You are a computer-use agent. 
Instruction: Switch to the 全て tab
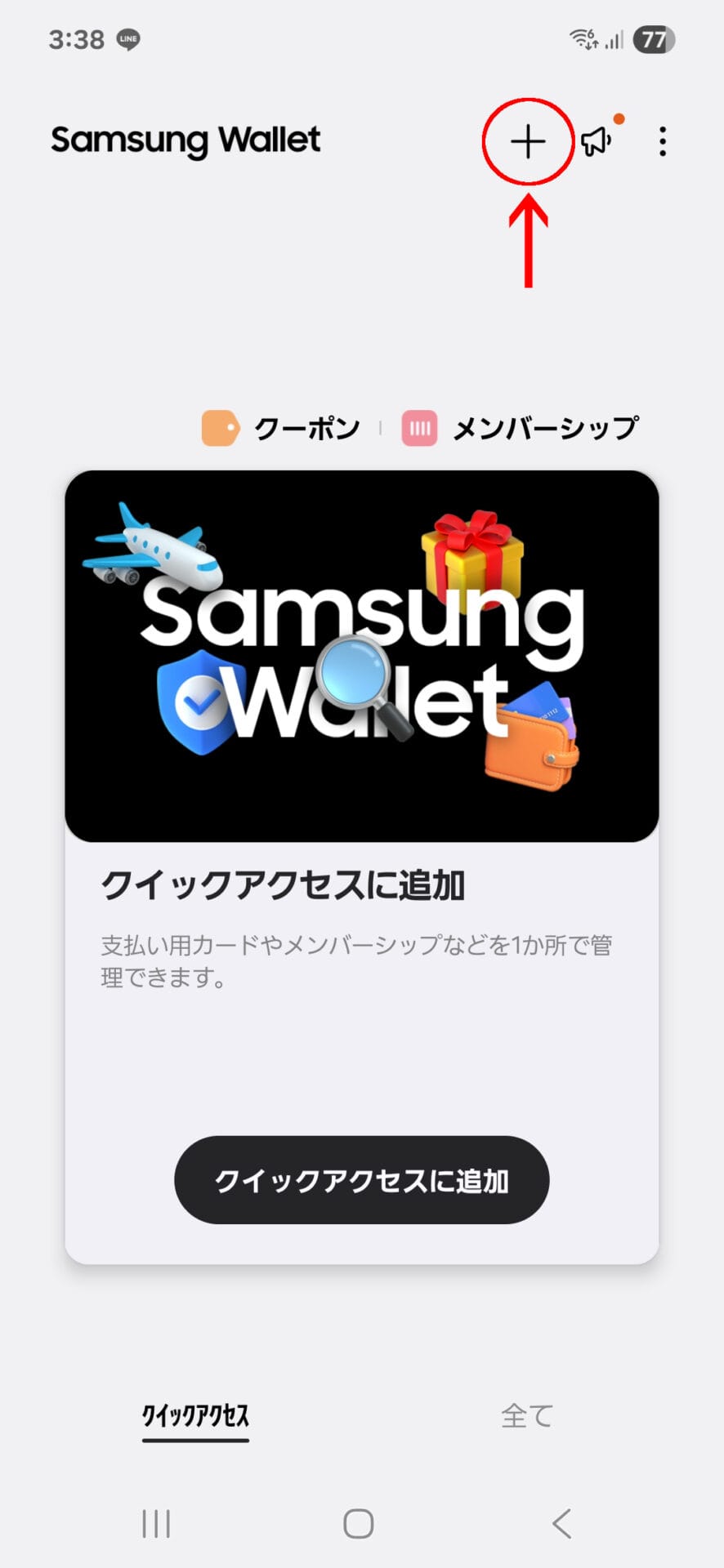coord(527,1415)
